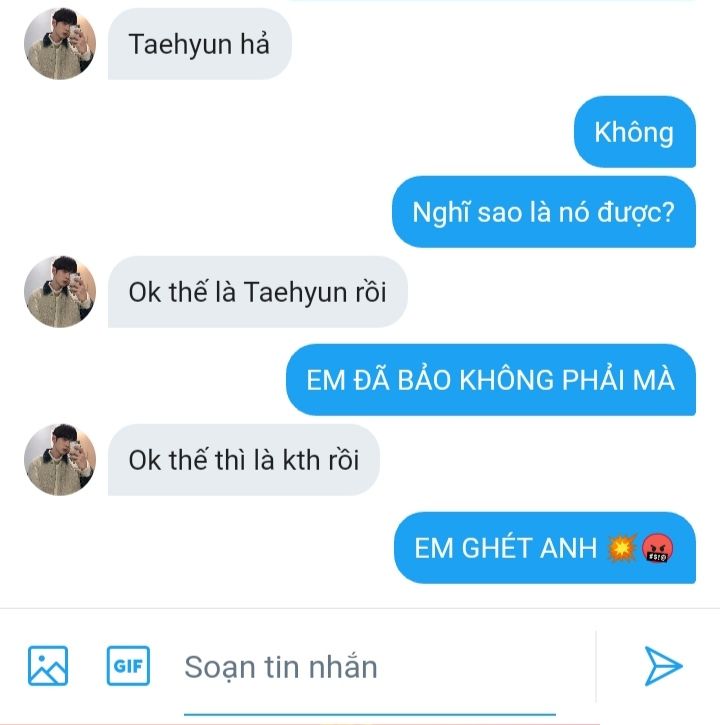Viewport: 720px width, 725px height.
Task: Send the message with the arrow icon
Action: tap(662, 666)
